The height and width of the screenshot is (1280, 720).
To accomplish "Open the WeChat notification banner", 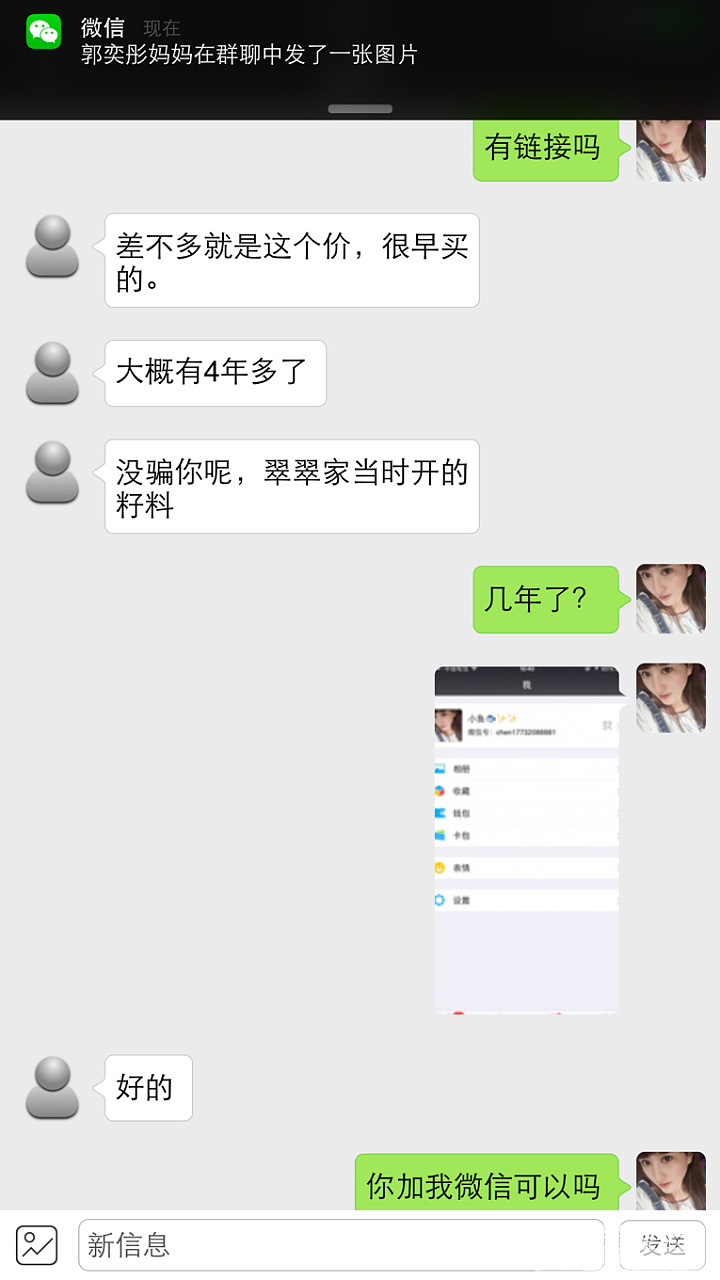I will (300, 45).
